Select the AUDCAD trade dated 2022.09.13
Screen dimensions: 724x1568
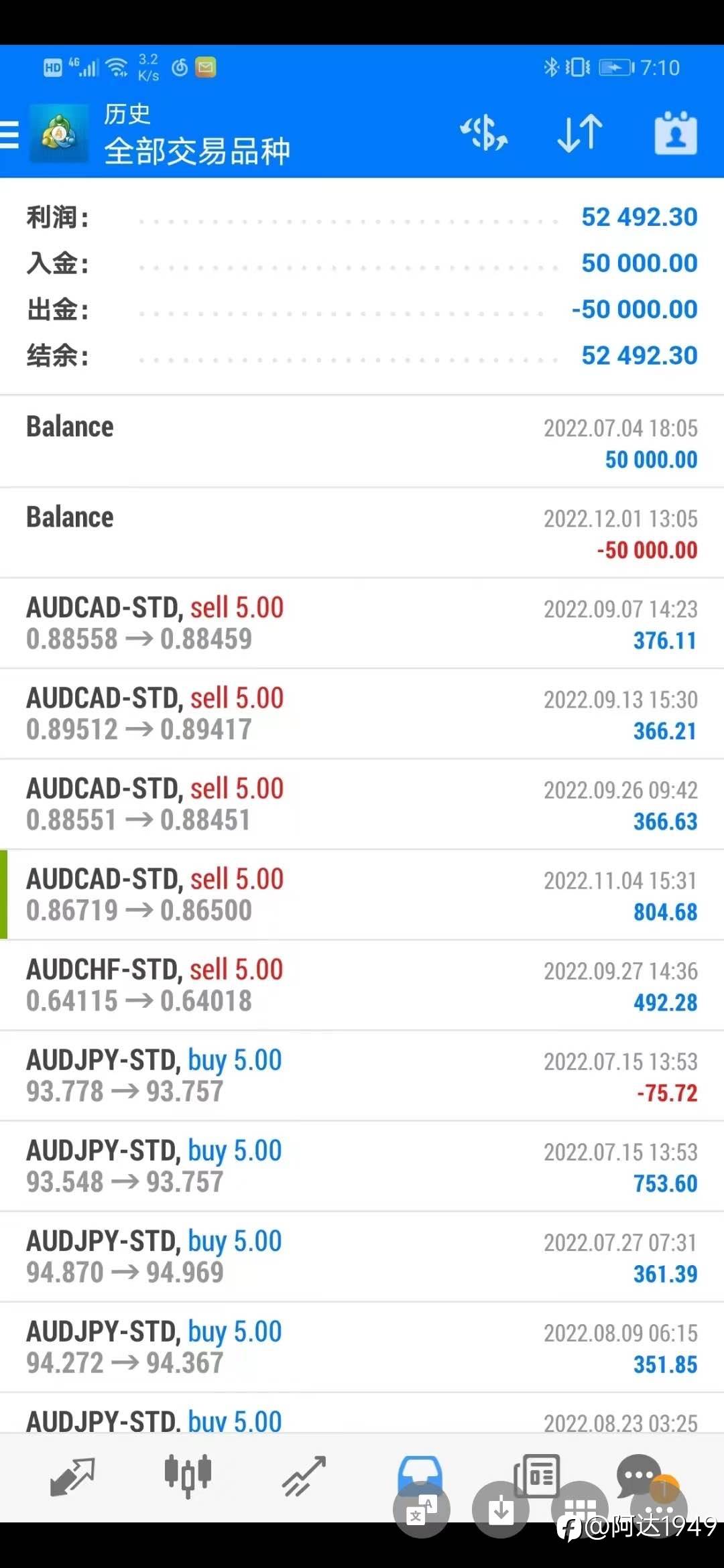click(362, 714)
